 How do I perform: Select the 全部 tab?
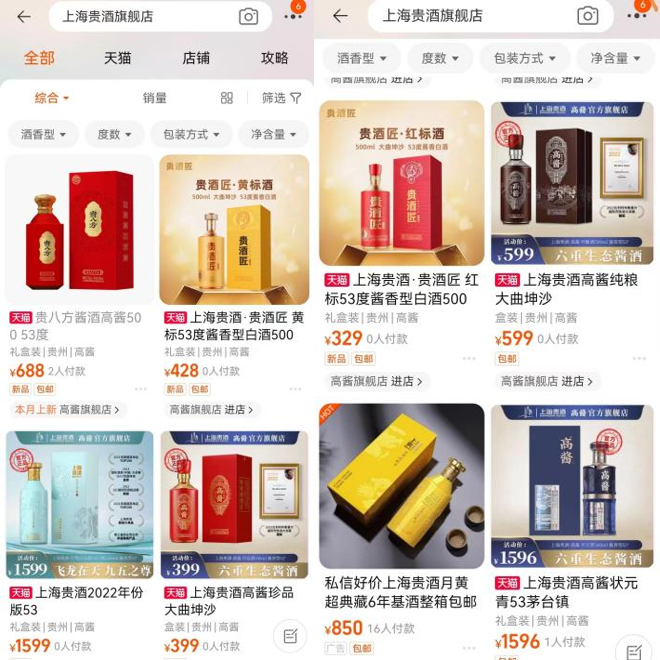[39, 58]
